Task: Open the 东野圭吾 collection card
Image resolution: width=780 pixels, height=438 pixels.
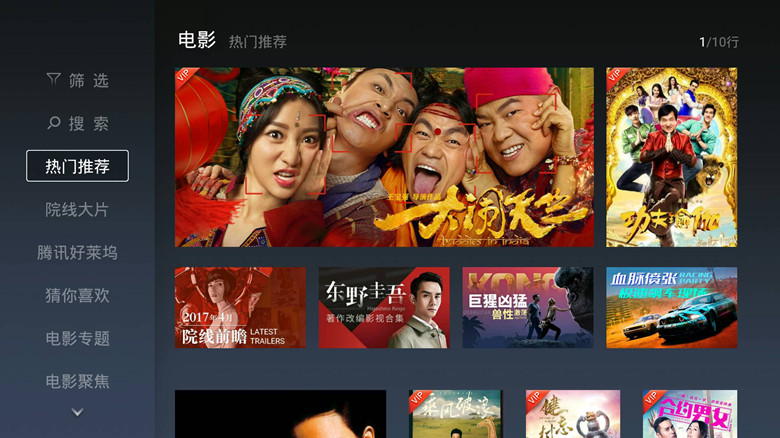Action: (384, 307)
